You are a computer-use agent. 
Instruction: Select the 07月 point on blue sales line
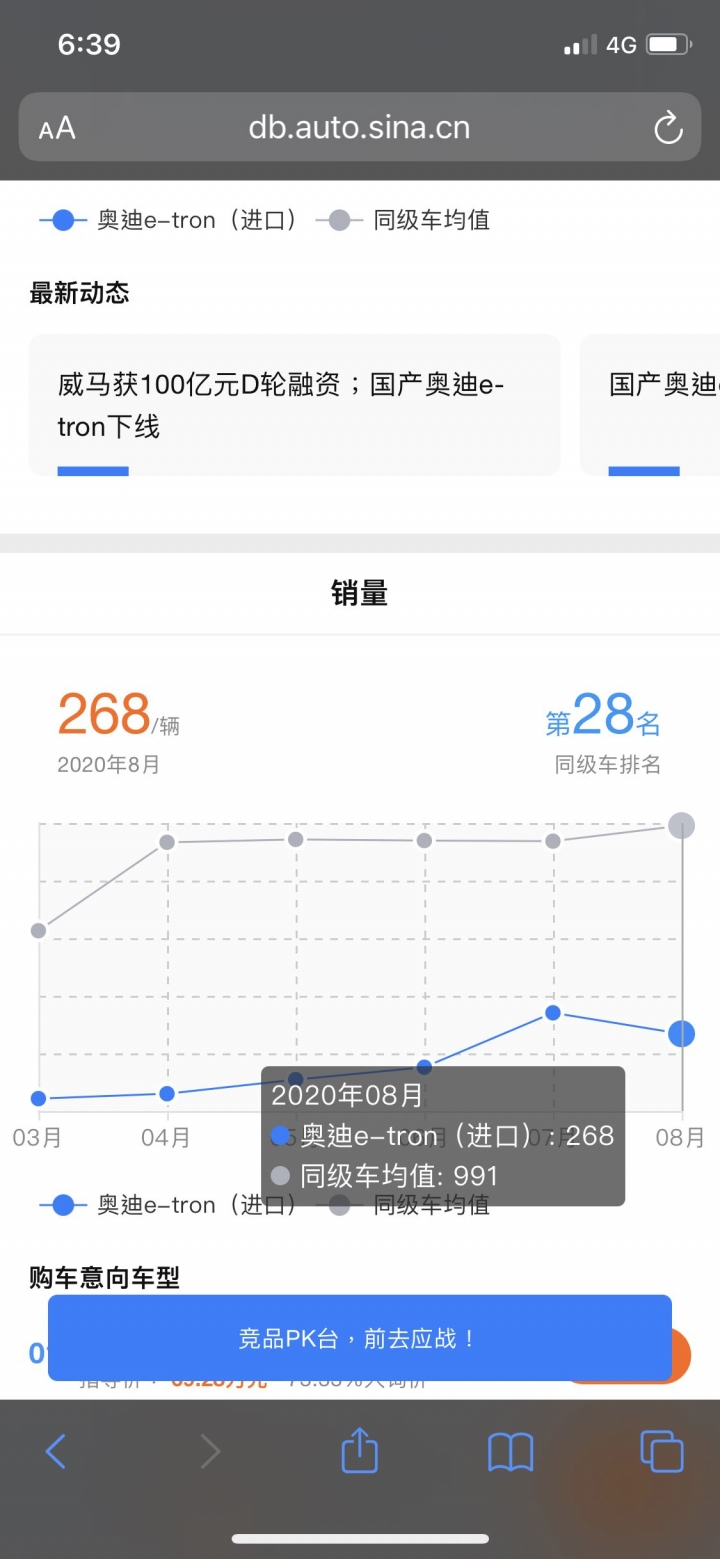click(553, 1013)
